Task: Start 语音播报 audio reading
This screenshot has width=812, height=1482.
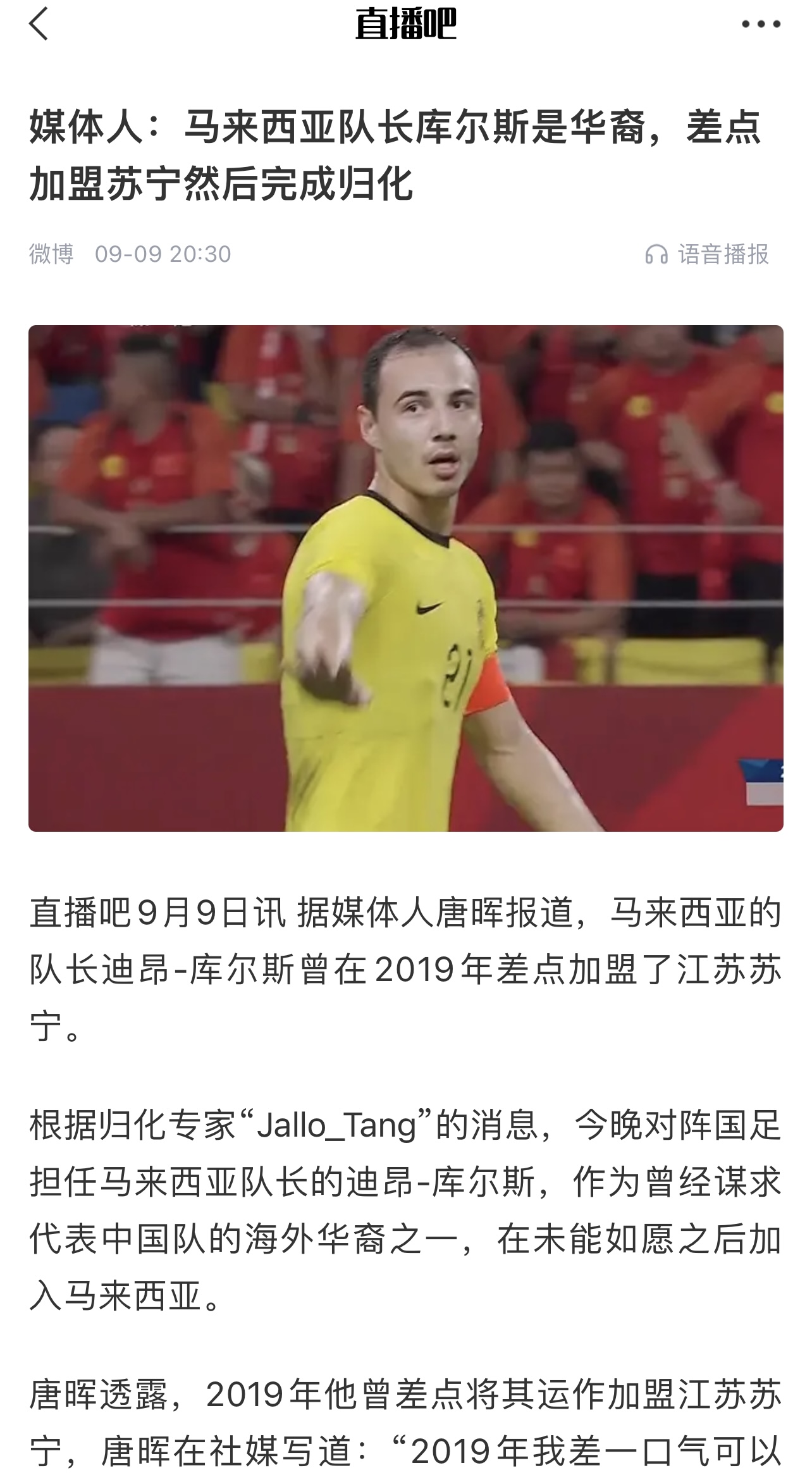Action: coord(707,254)
